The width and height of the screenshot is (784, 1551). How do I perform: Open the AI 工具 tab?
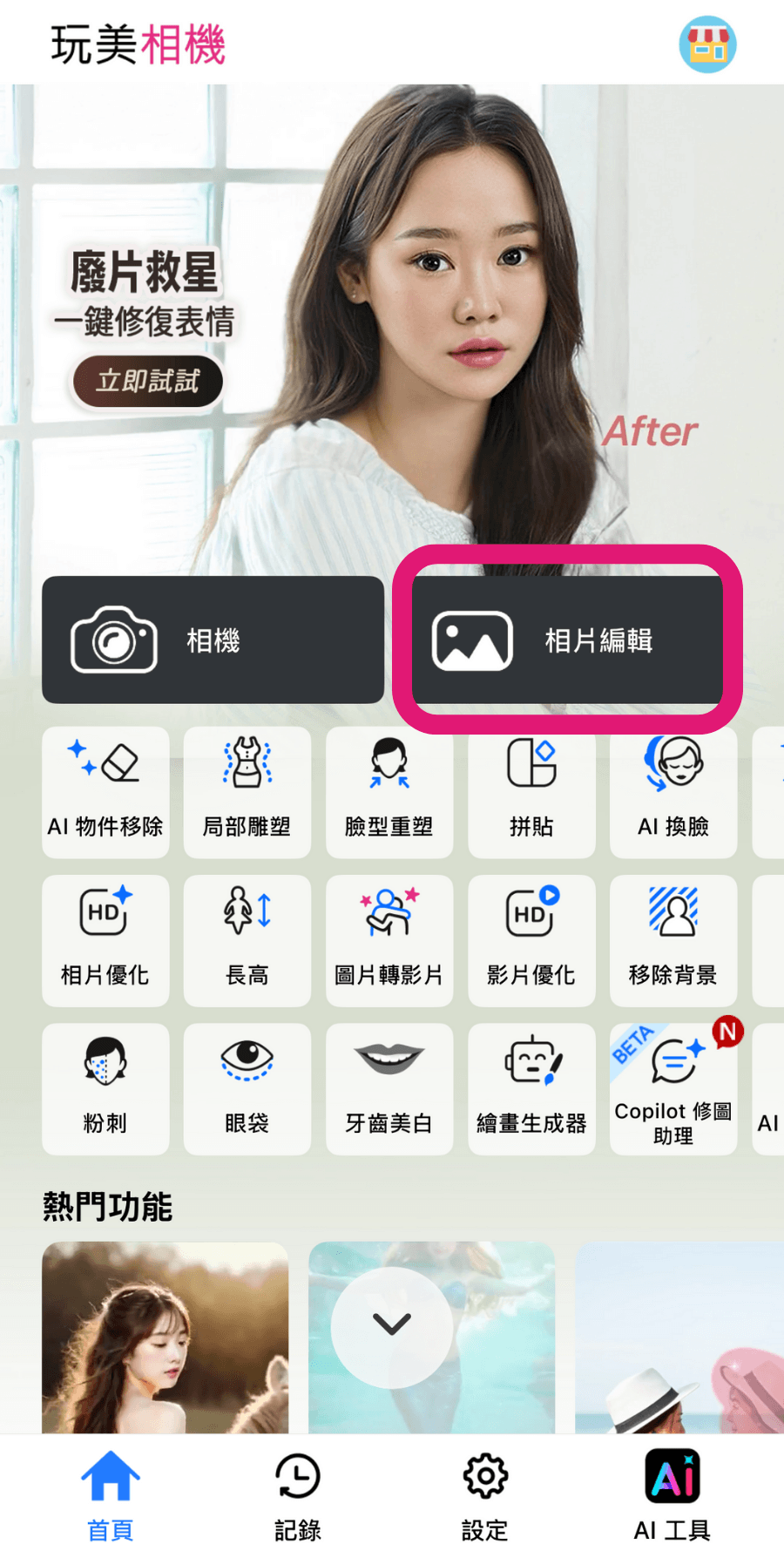(x=672, y=1493)
